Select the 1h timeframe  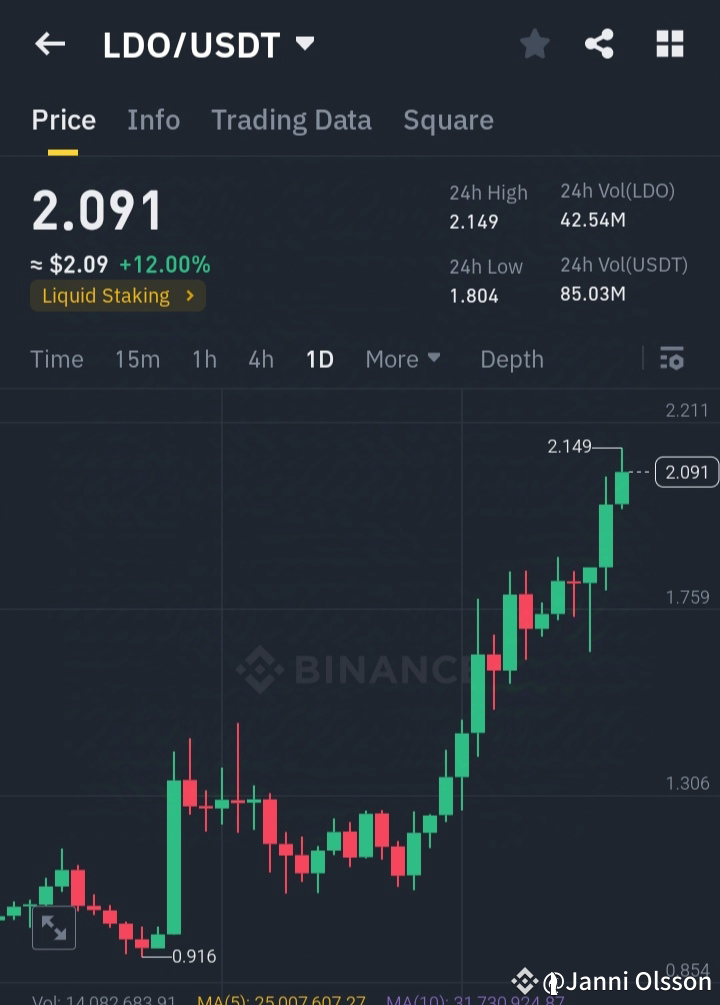point(203,358)
